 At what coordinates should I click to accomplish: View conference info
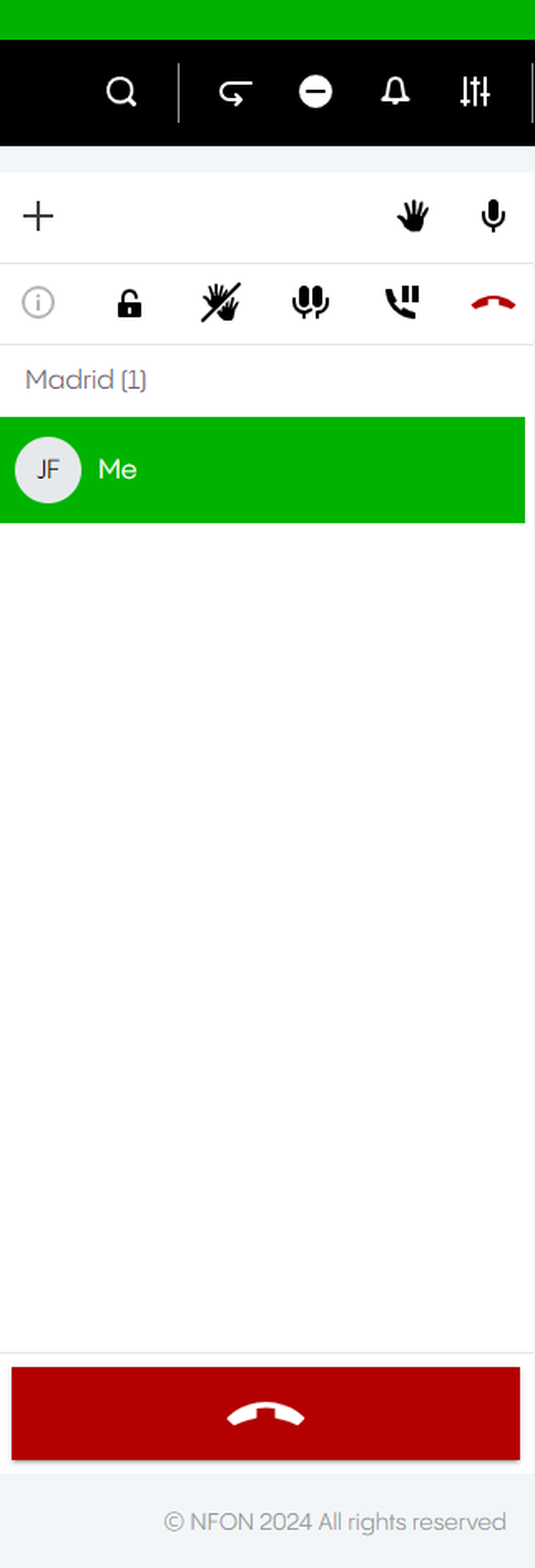(38, 302)
